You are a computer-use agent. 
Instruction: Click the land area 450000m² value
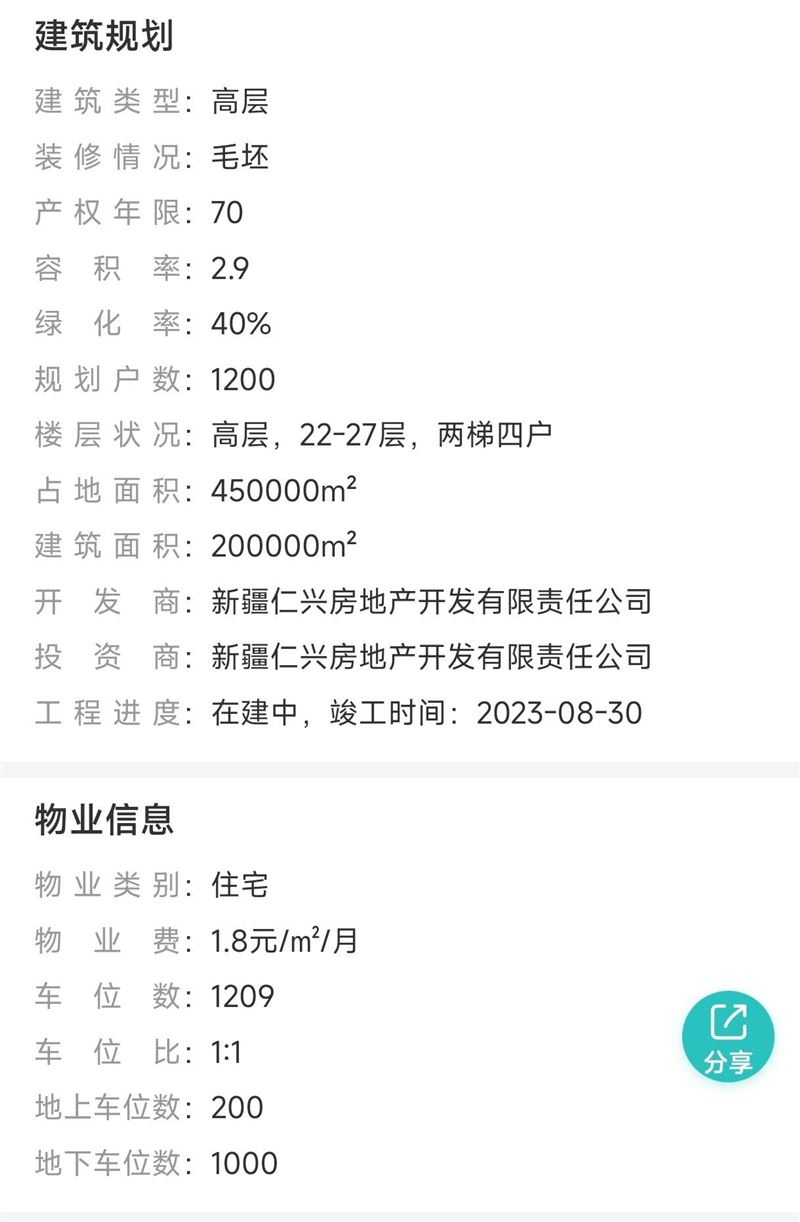click(285, 490)
